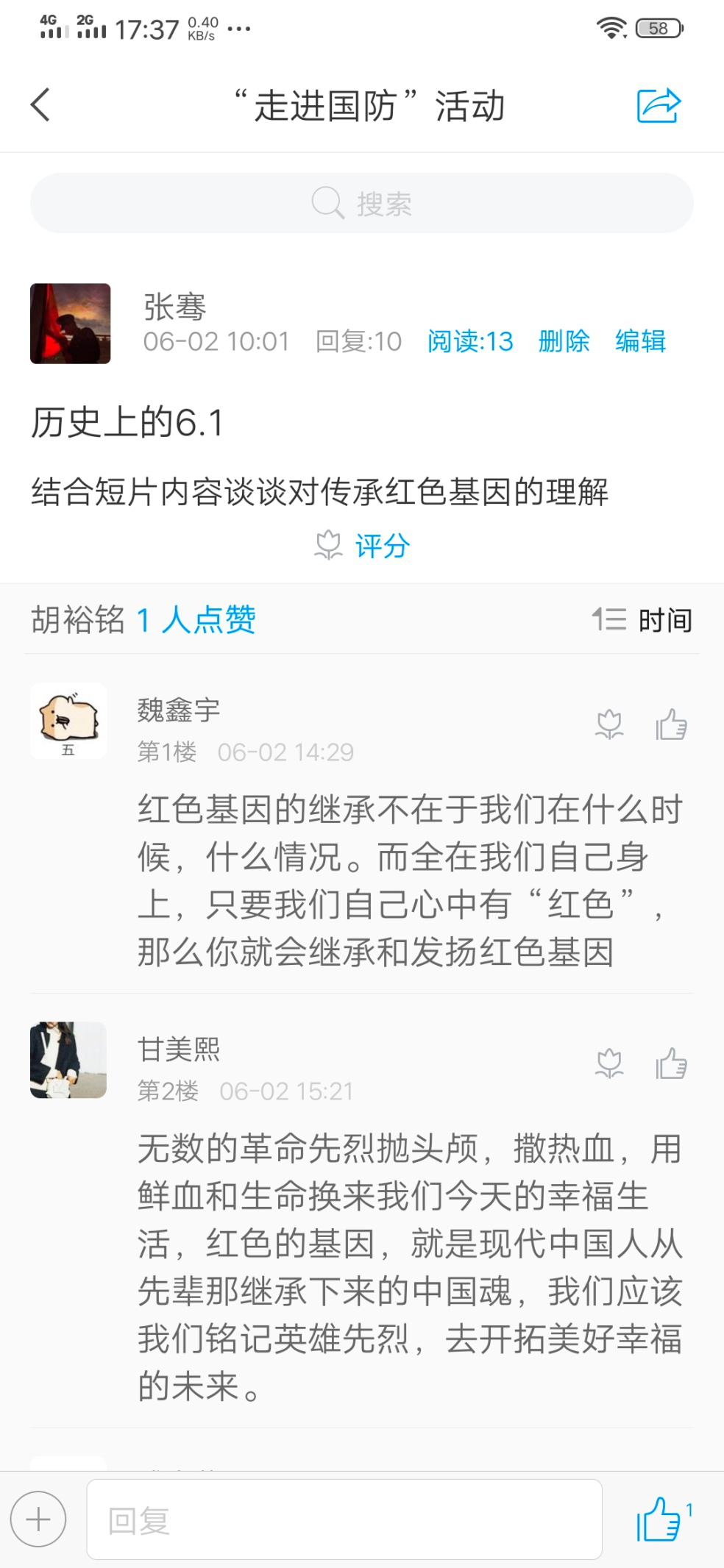View who liked via 1 人点赞
Screen dimensions: 724x1568
(x=196, y=619)
